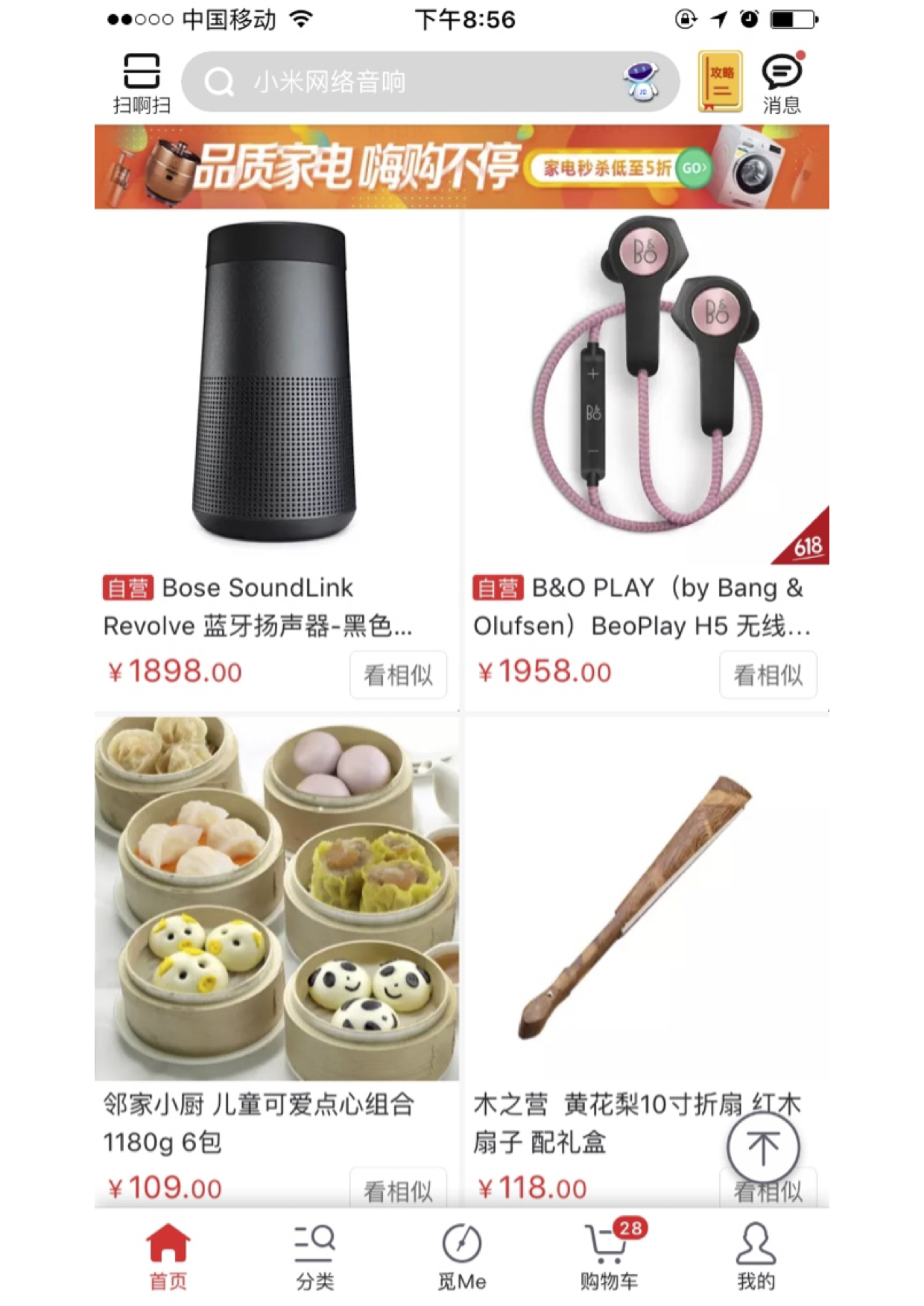Image resolution: width=924 pixels, height=1306 pixels.
Task: Switch to the 我的 tab
Action: [756, 1256]
